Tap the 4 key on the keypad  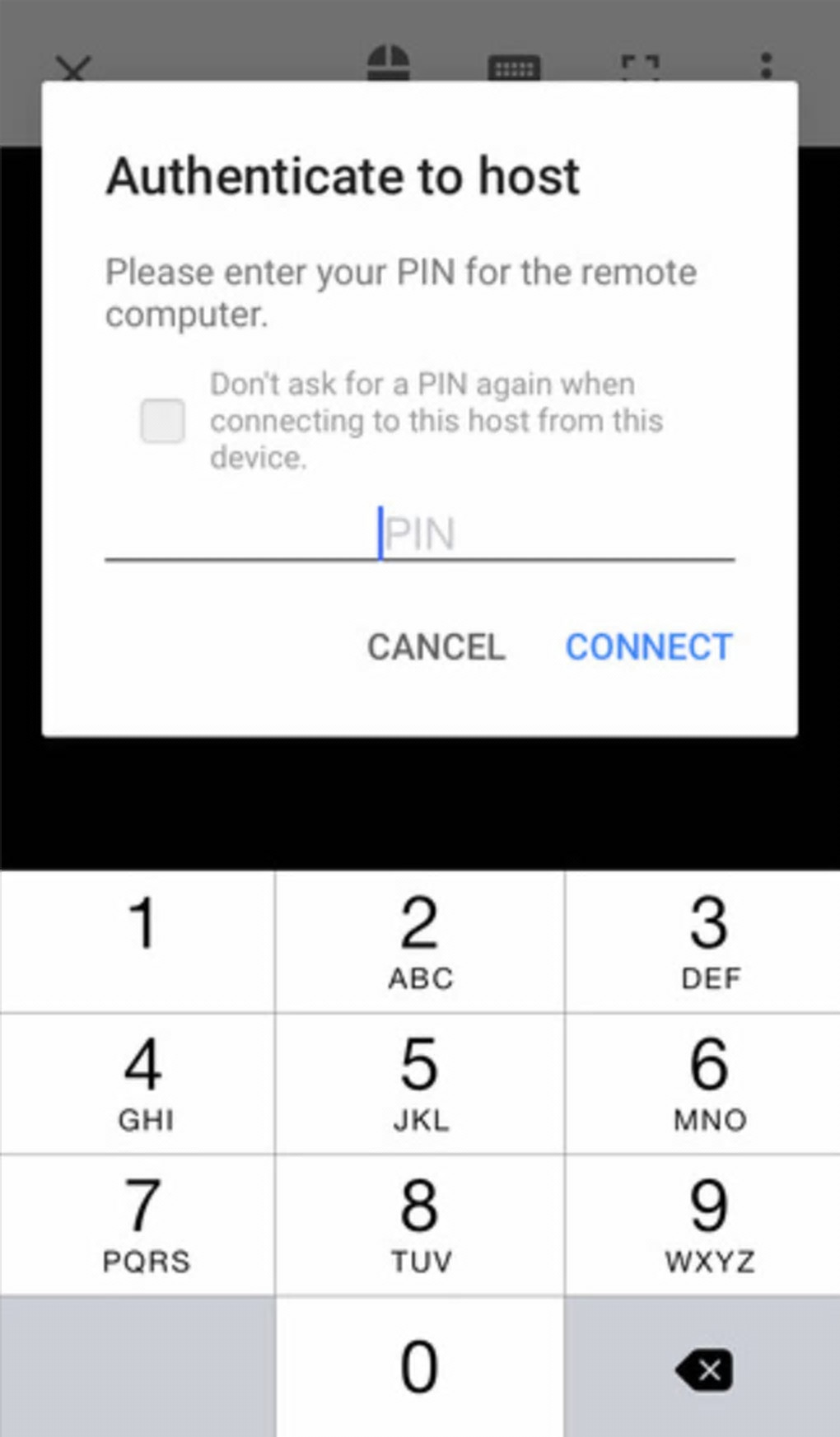click(x=138, y=1083)
